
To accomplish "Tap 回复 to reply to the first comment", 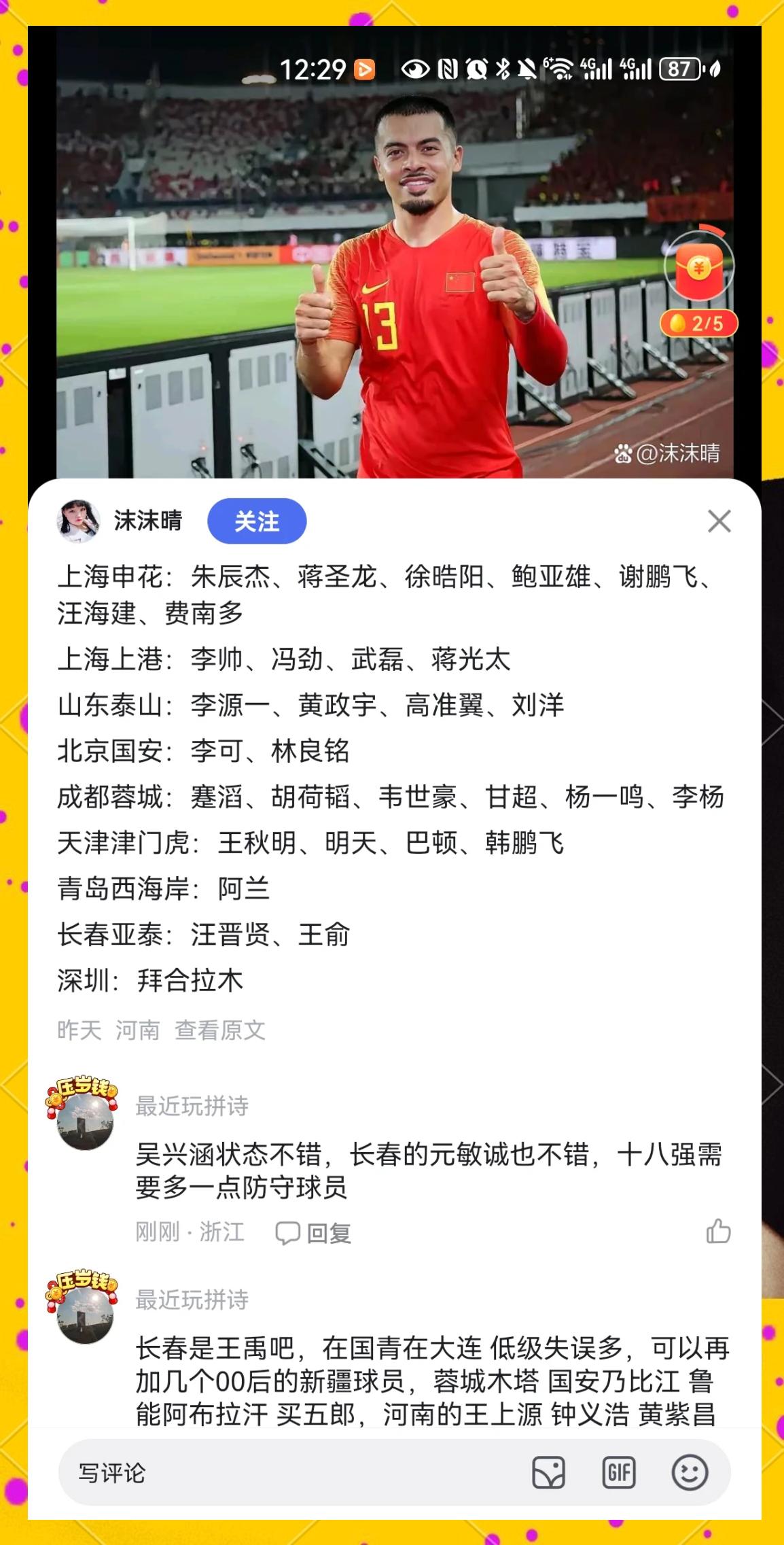I will tap(331, 1232).
